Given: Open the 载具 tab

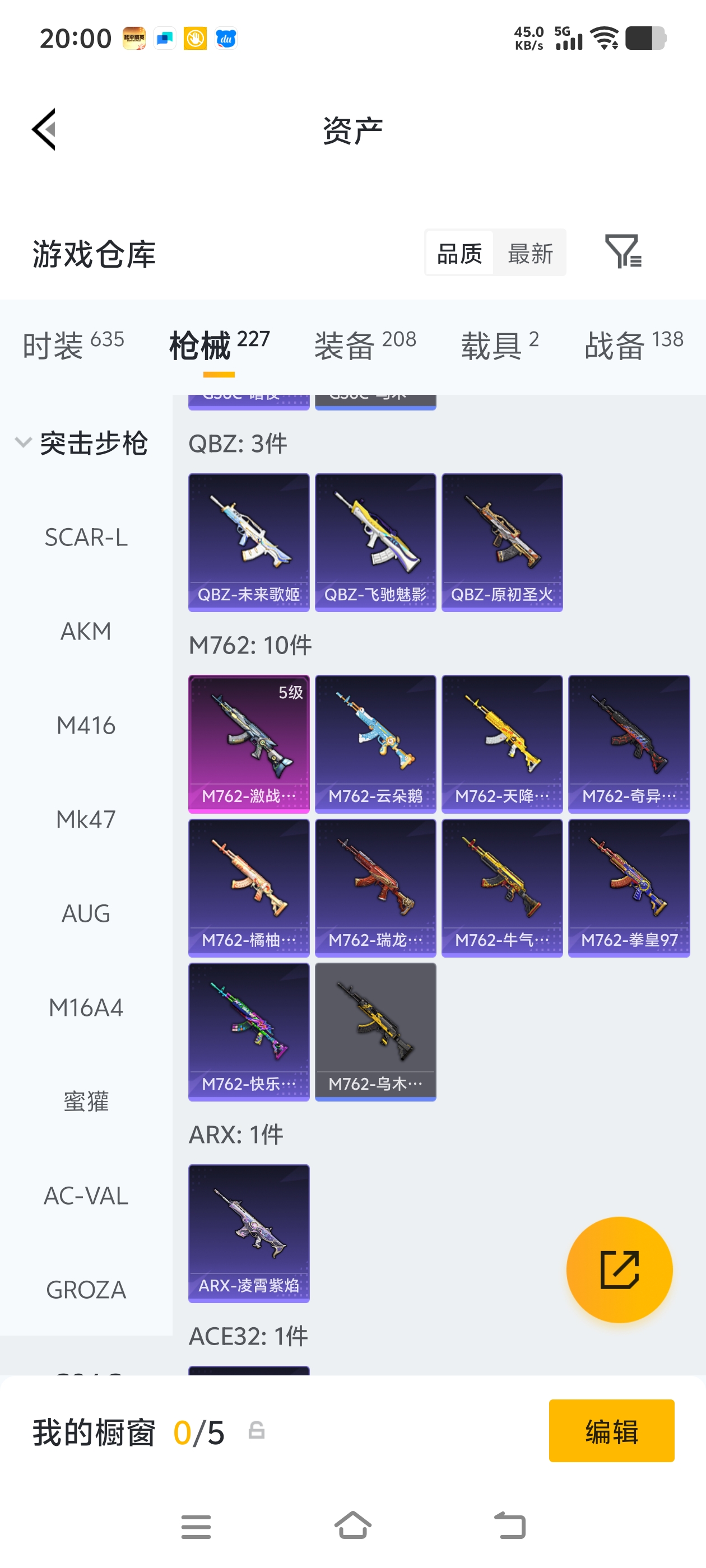Looking at the screenshot, I should pos(499,344).
